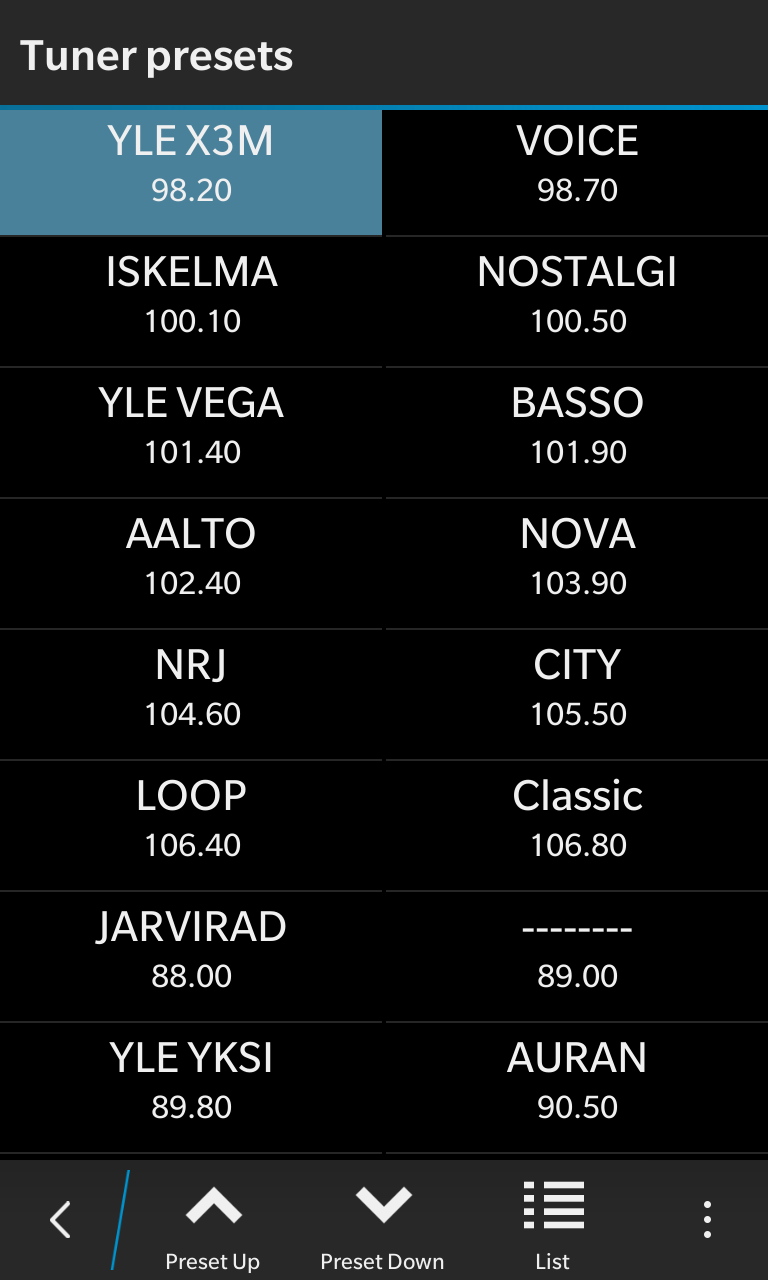This screenshot has width=768, height=1280.
Task: Choose the YLE VEGA preset
Action: pos(191,434)
